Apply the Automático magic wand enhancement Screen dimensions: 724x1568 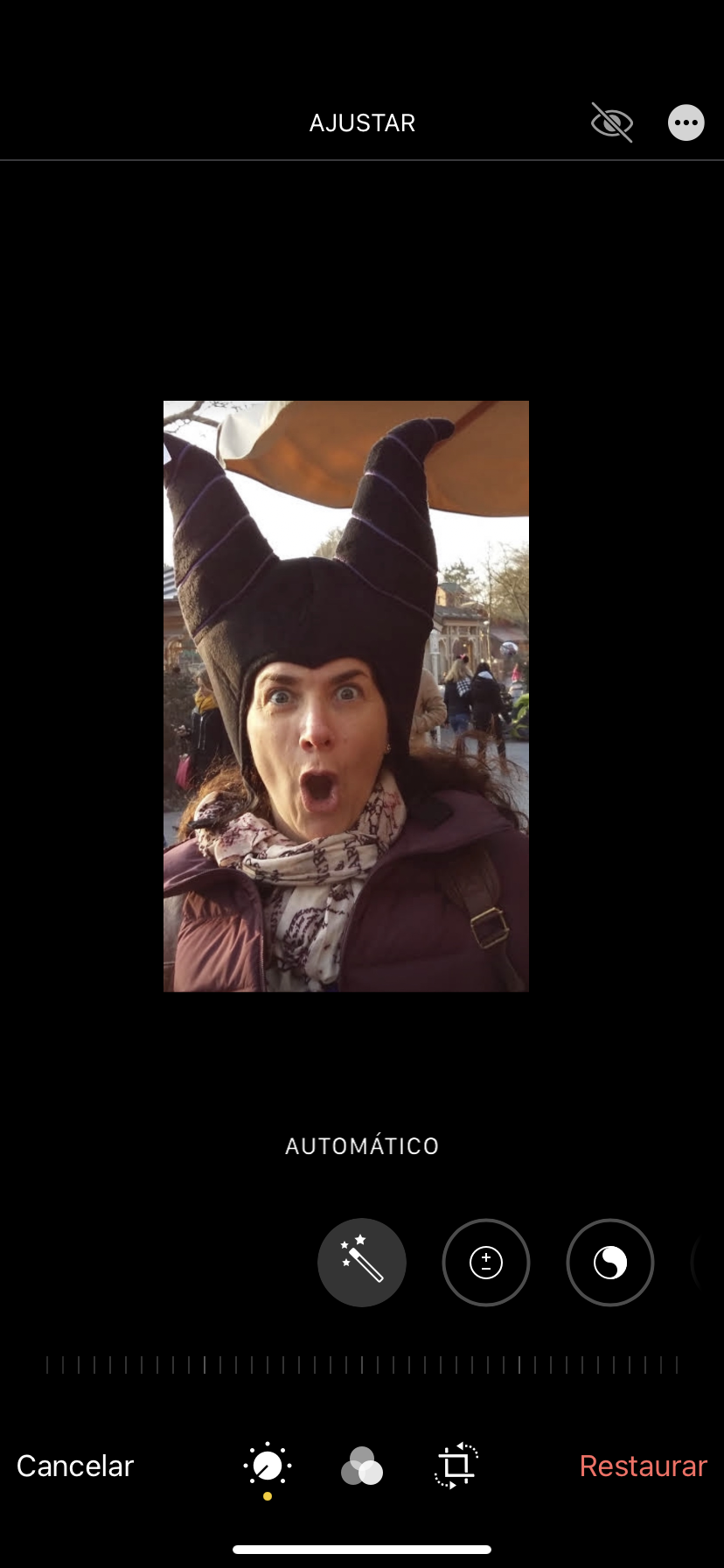pyautogui.click(x=361, y=1262)
